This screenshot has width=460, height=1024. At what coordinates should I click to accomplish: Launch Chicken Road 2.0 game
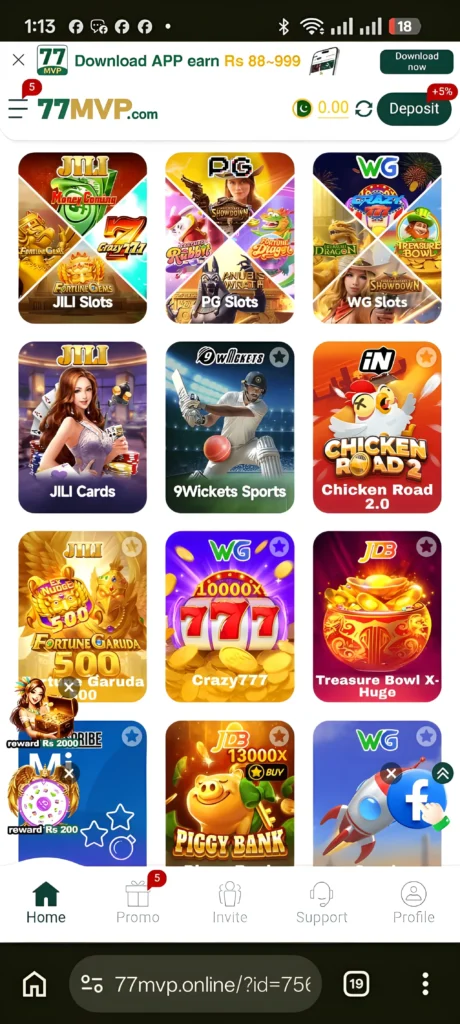(x=377, y=427)
